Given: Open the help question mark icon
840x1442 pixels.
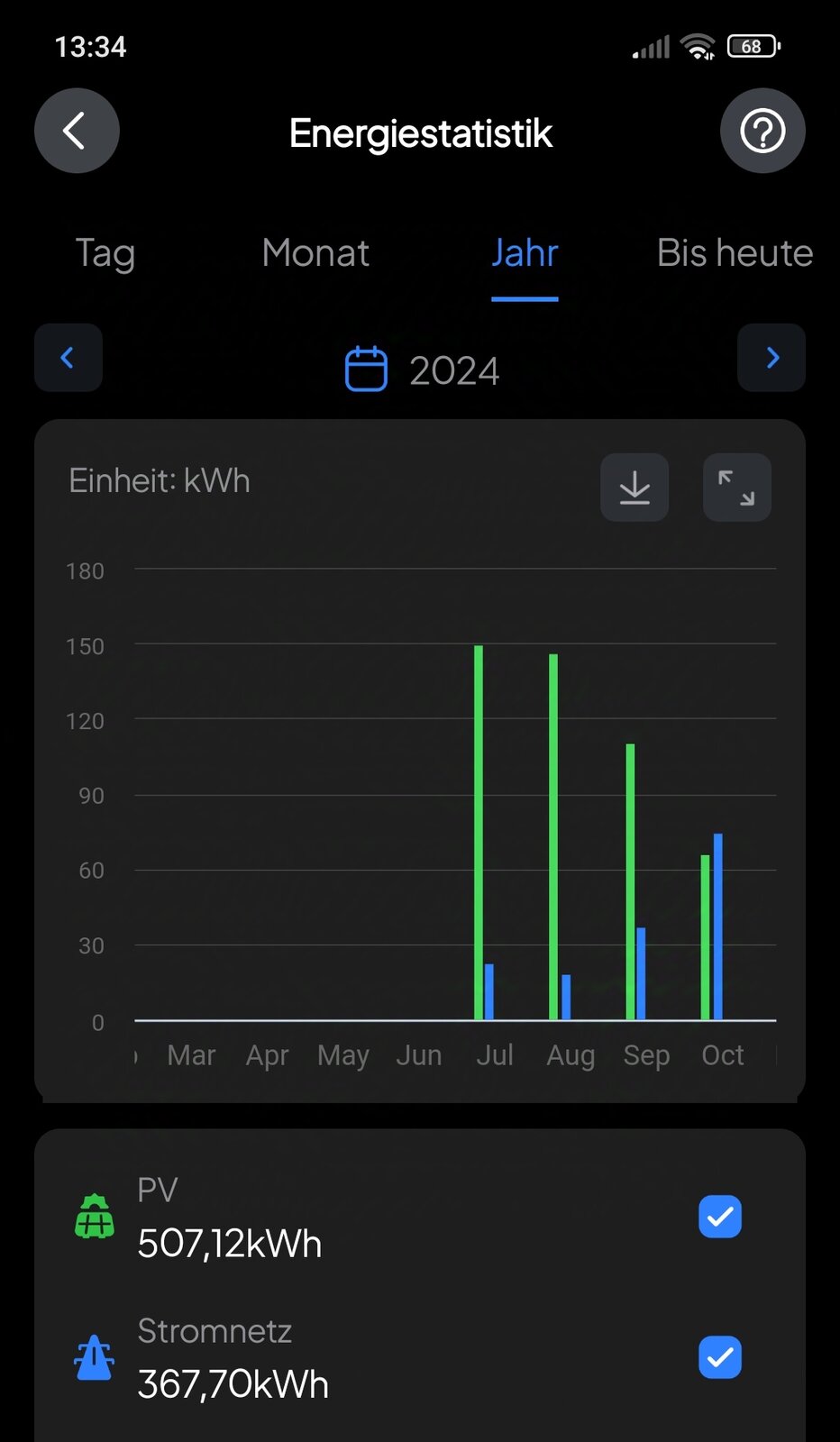Looking at the screenshot, I should coord(762,132).
